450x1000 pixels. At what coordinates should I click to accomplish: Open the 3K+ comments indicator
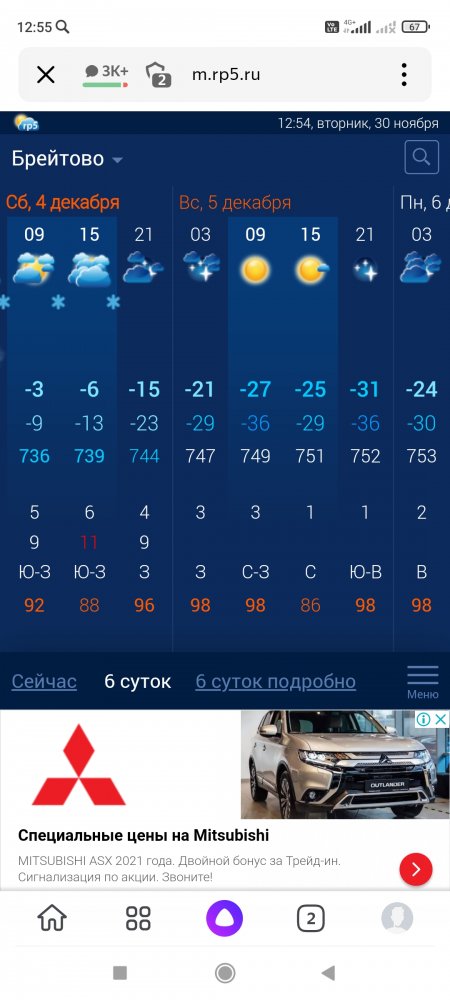click(x=106, y=74)
